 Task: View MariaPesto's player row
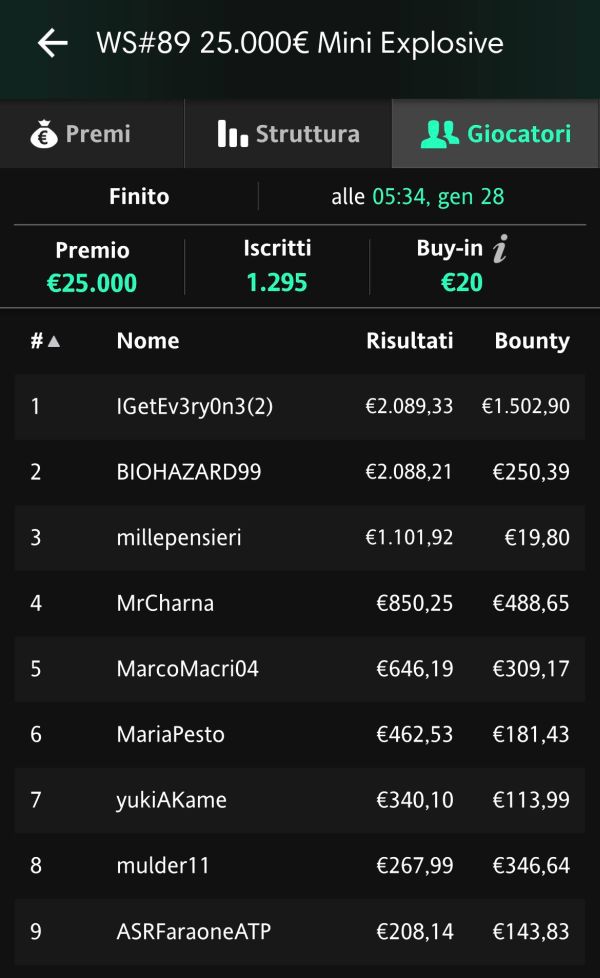pyautogui.click(x=300, y=734)
